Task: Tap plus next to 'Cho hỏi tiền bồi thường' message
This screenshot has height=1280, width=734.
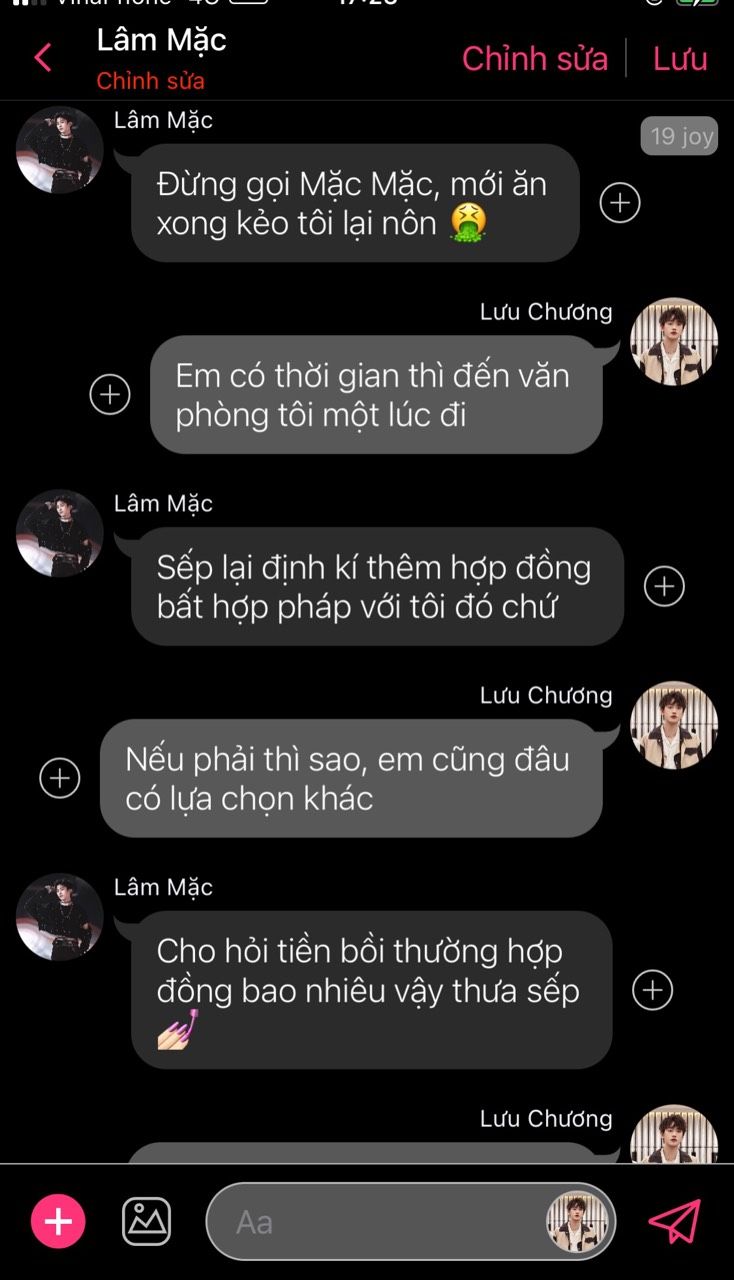Action: [x=653, y=990]
